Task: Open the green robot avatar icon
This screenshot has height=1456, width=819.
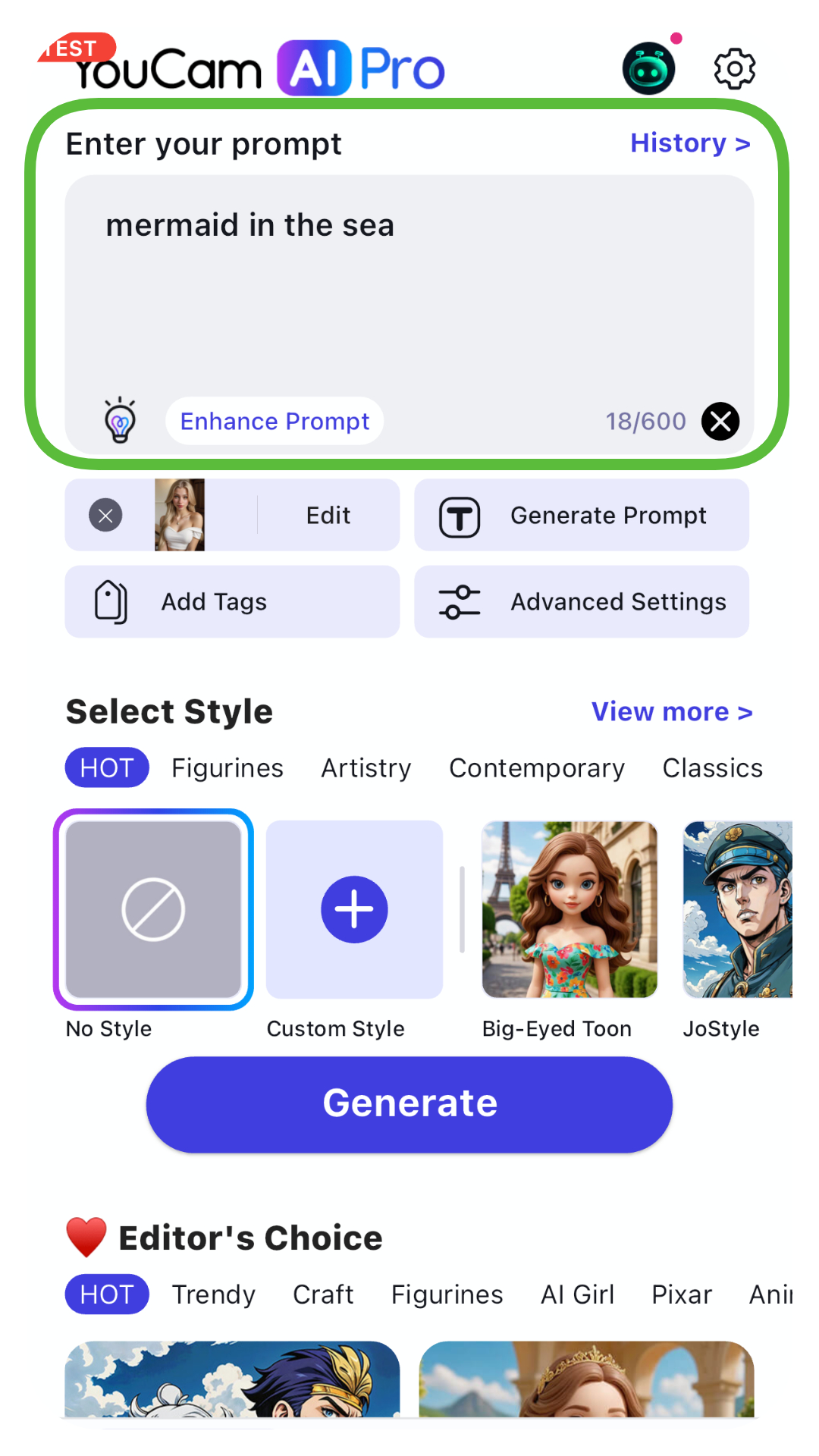Action: point(648,69)
